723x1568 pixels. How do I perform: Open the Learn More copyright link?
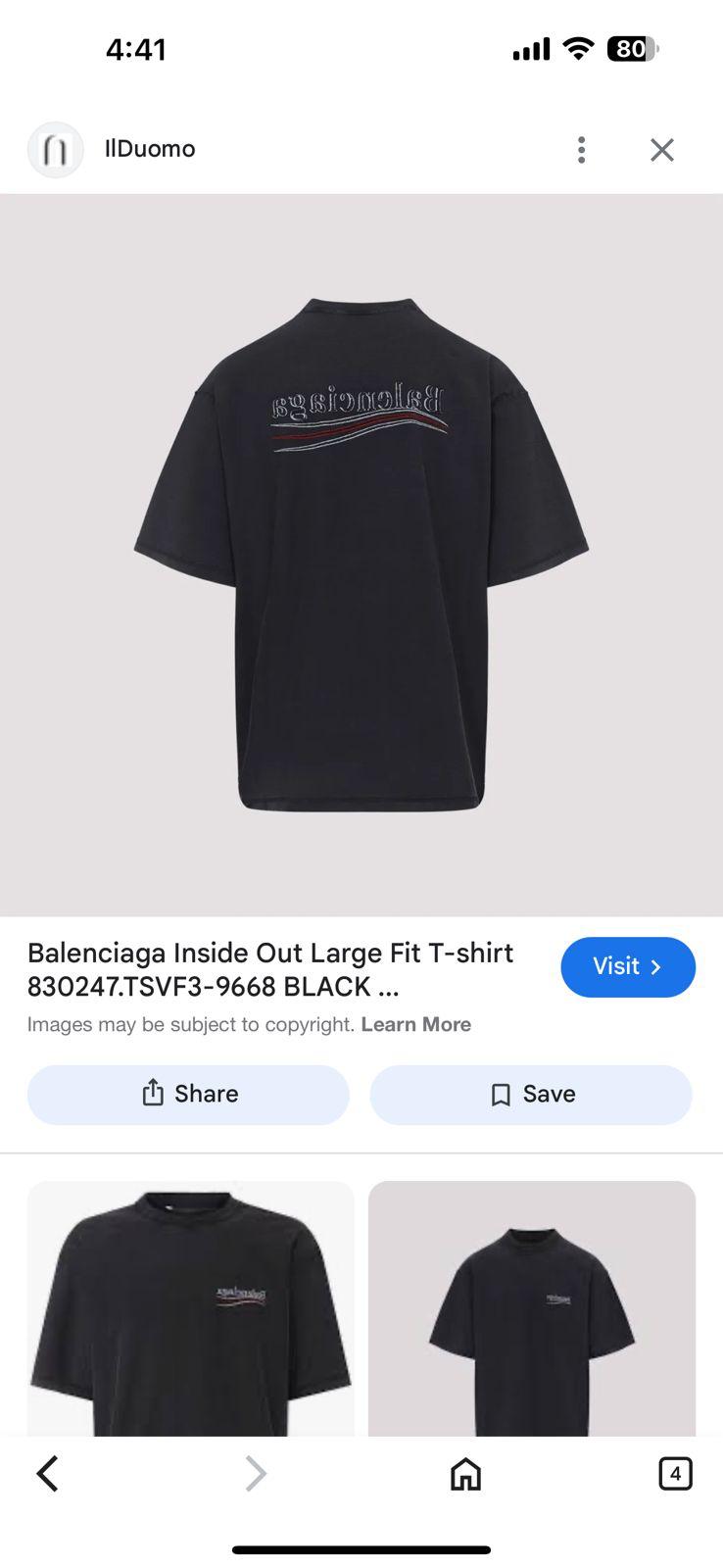coord(415,1024)
